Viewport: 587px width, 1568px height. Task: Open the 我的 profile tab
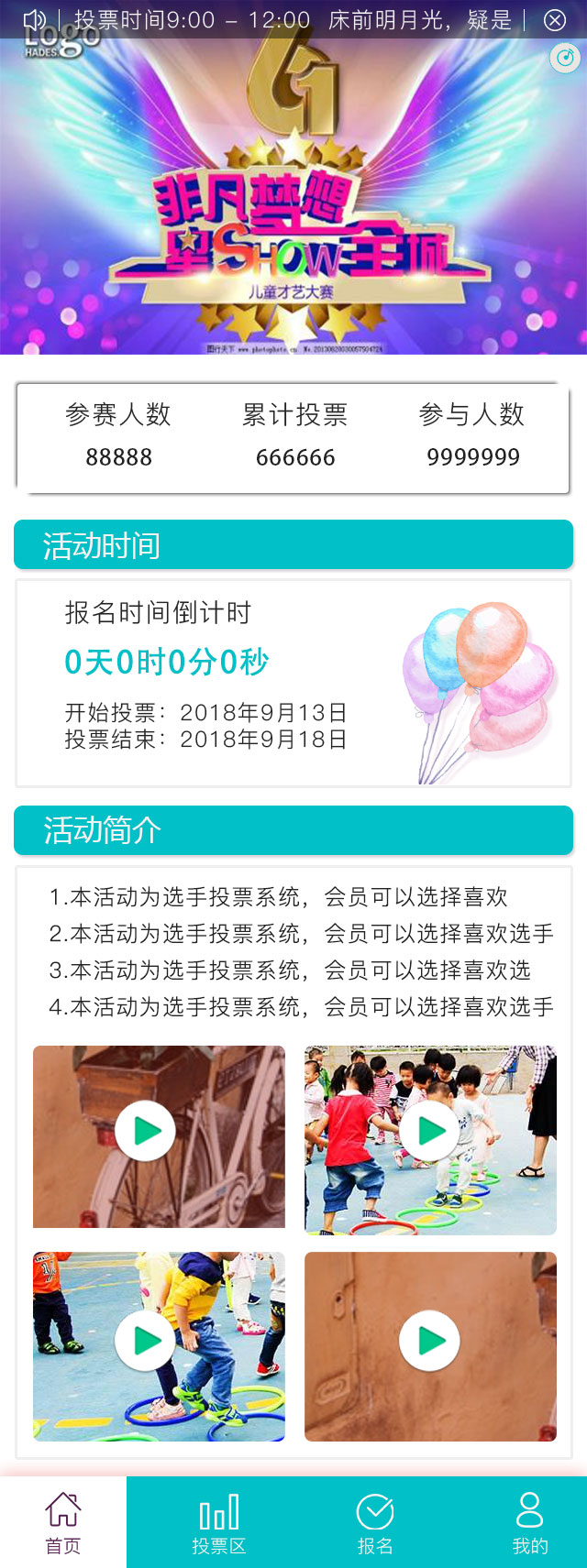tap(529, 1522)
